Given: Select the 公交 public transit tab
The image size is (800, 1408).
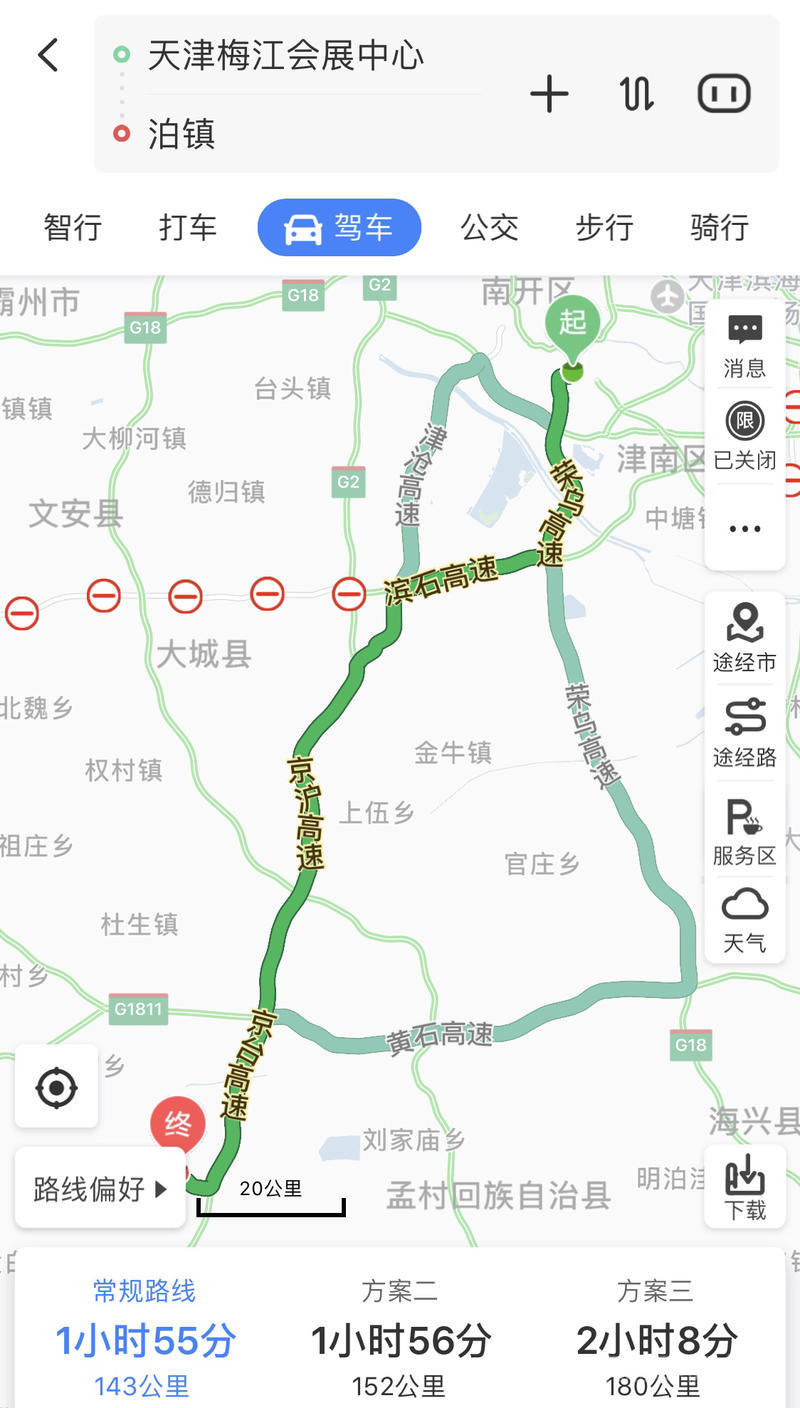Looking at the screenshot, I should pyautogui.click(x=490, y=227).
